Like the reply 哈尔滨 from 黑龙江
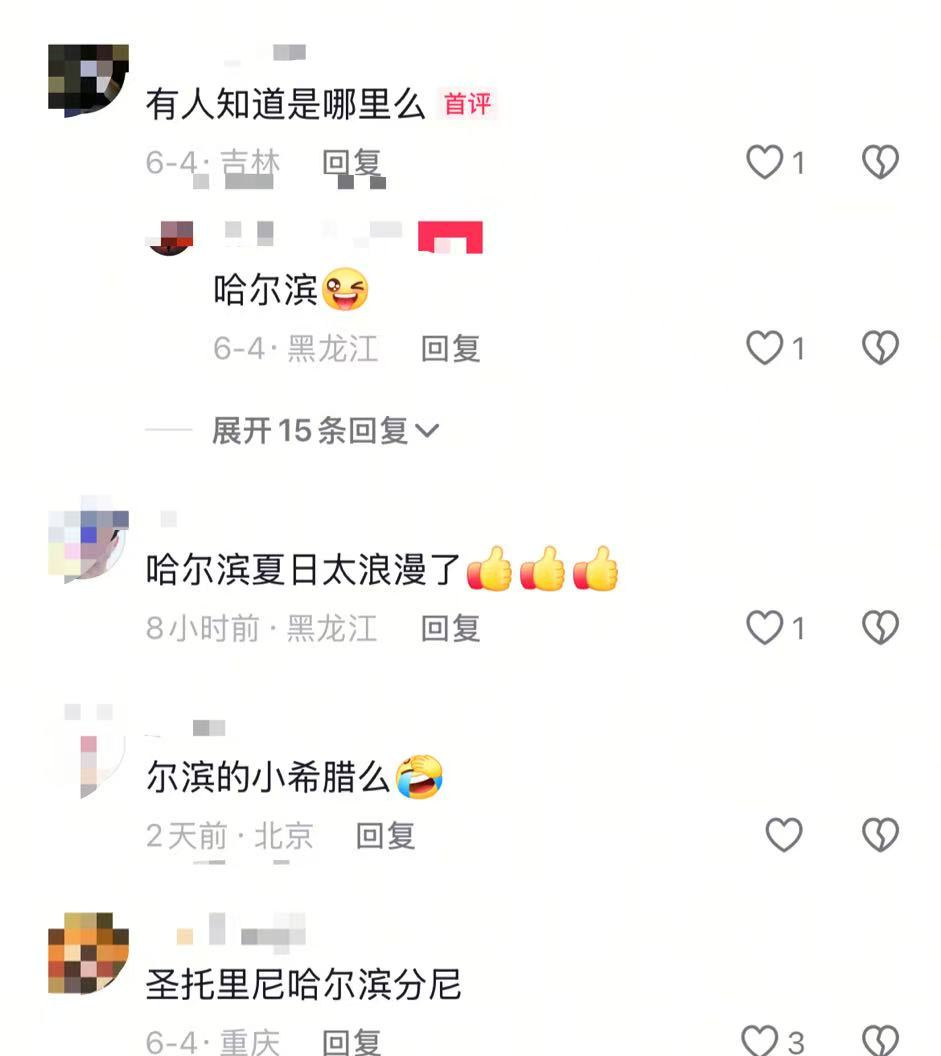The height and width of the screenshot is (1056, 941). [x=766, y=348]
